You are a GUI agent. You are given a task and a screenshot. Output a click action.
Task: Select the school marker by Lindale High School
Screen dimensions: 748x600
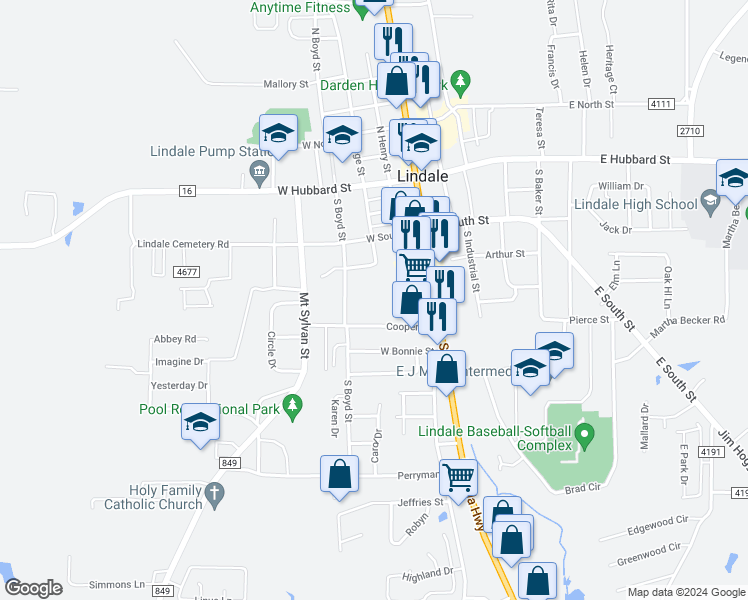734,179
